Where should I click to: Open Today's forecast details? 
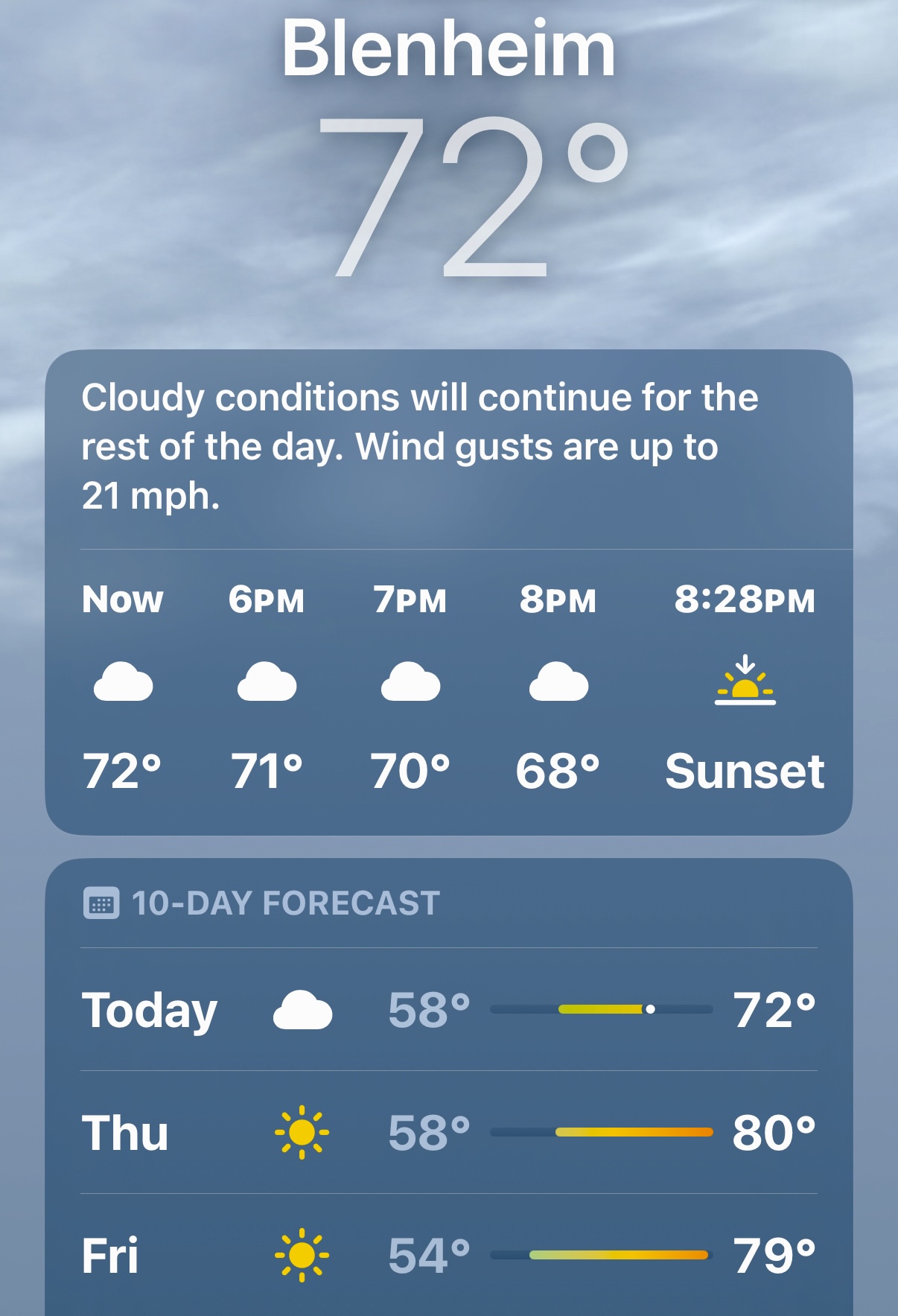click(448, 1010)
